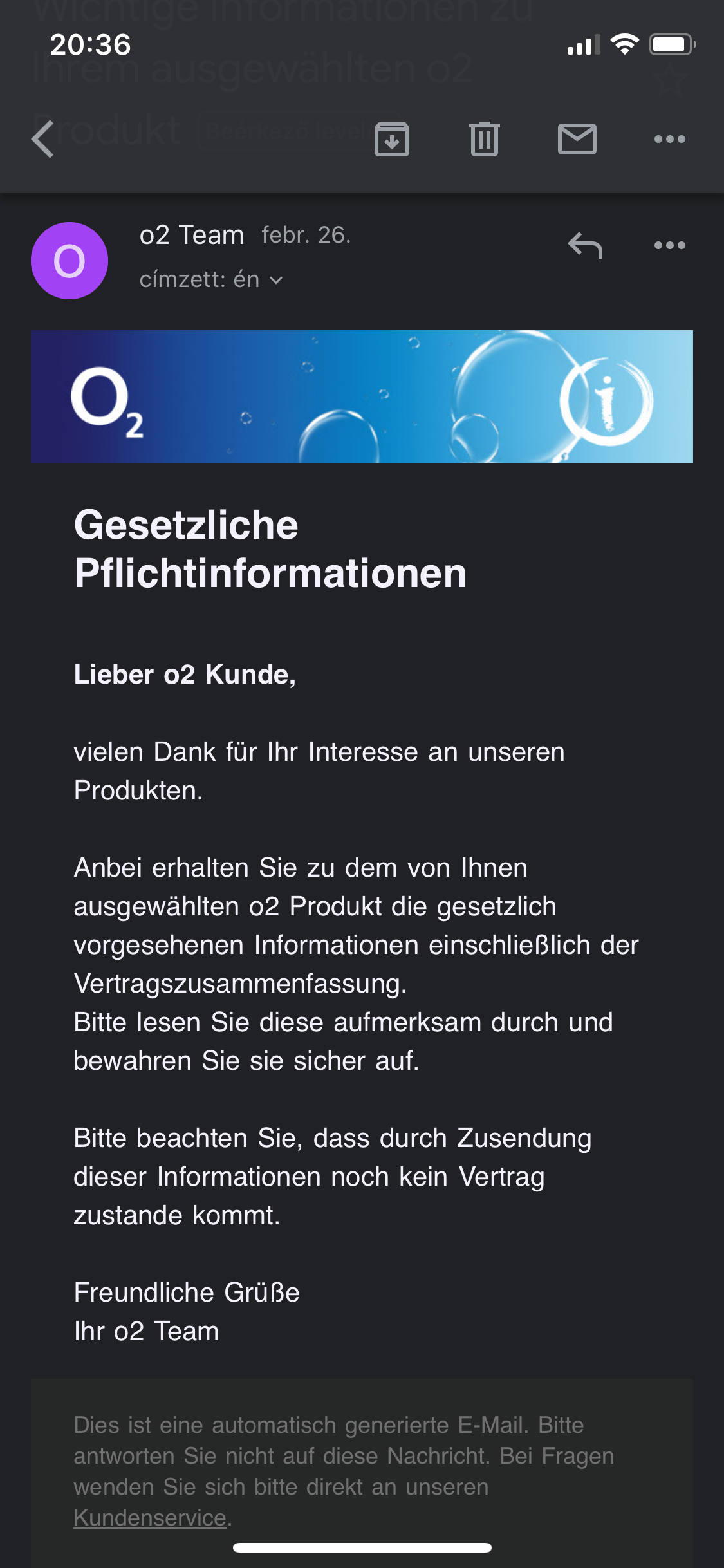Open the Kundenservice link
Viewport: 724px width, 1568px height.
(150, 1518)
